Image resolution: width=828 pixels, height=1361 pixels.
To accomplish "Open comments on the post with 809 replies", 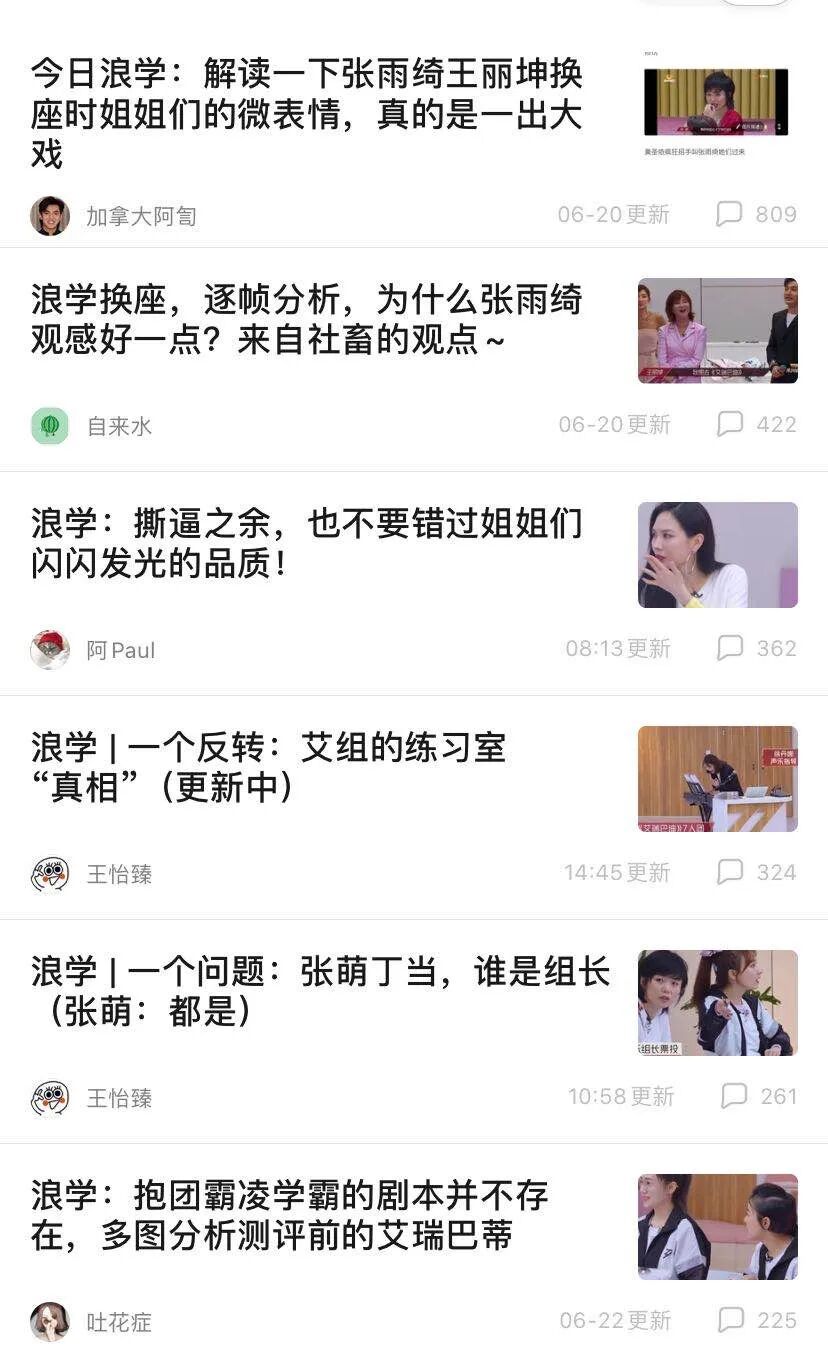I will pyautogui.click(x=756, y=214).
